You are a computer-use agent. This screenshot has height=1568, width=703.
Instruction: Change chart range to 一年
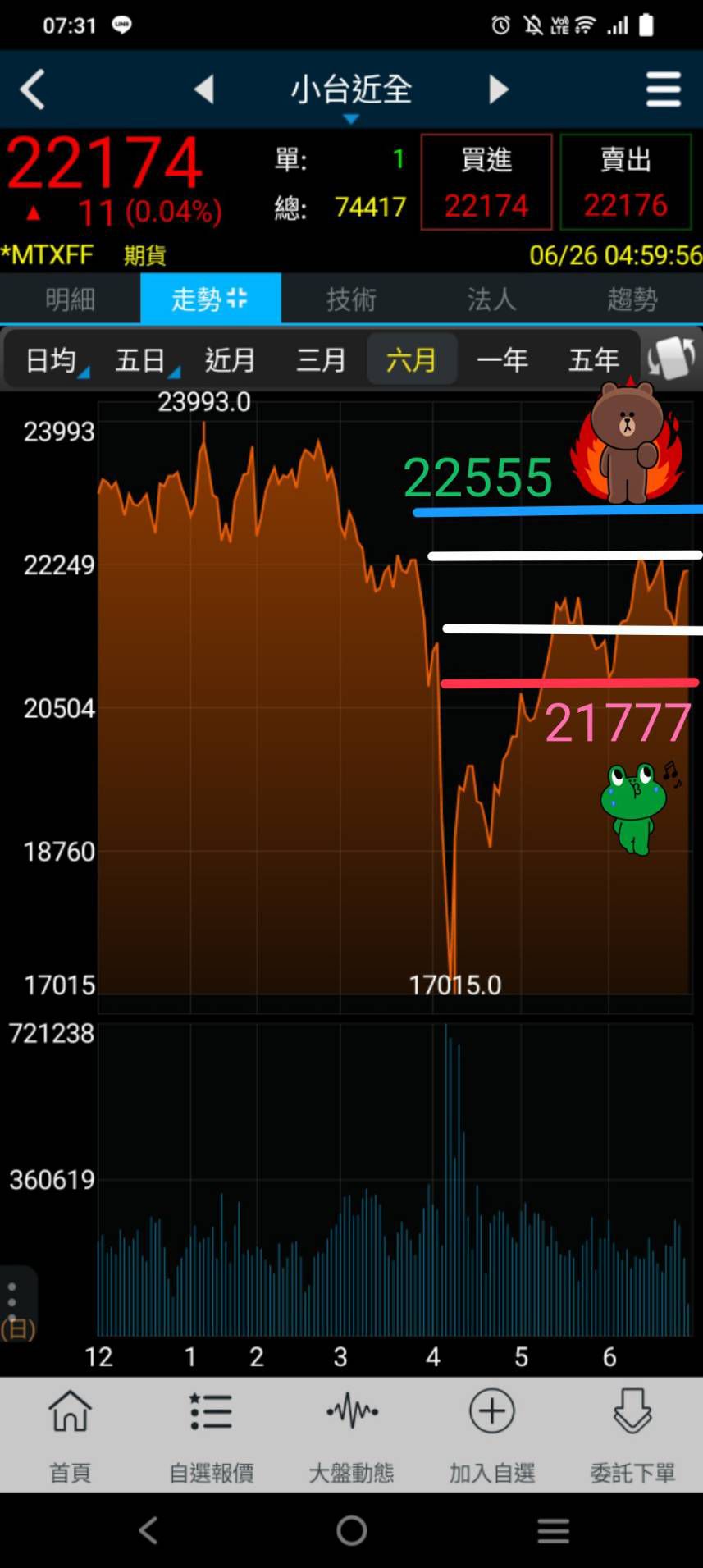[502, 359]
